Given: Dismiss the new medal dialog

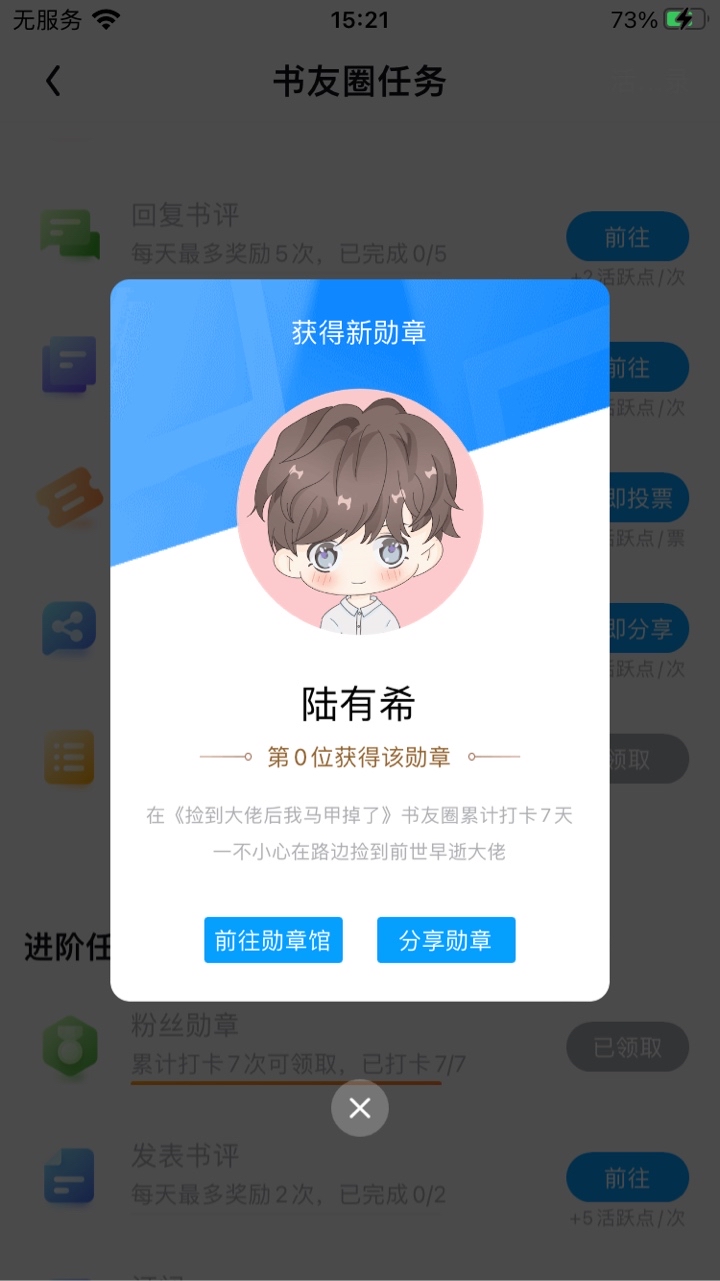Looking at the screenshot, I should [360, 1108].
